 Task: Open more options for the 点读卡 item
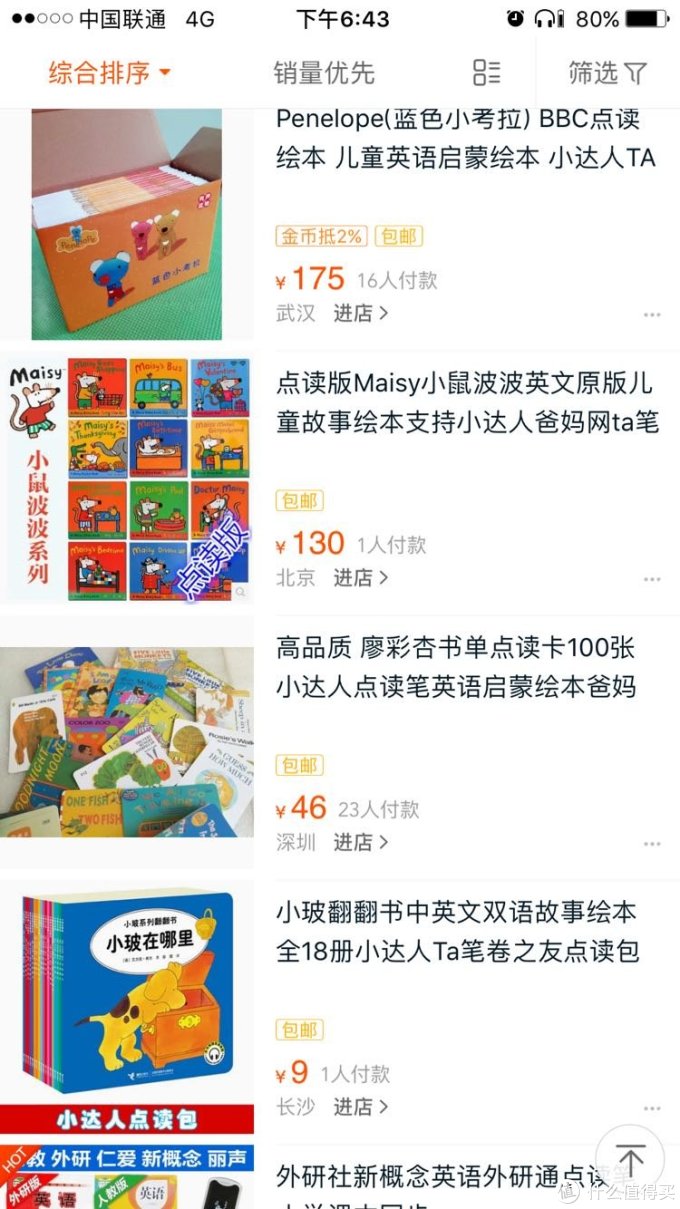click(652, 844)
